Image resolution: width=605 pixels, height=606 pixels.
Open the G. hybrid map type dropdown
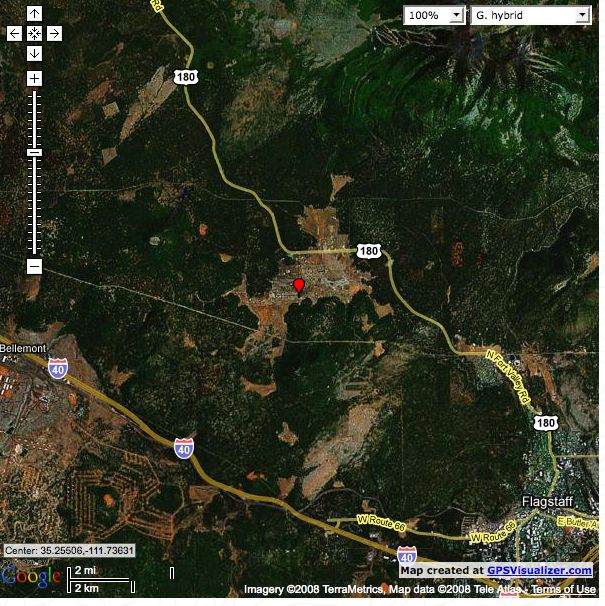click(531, 15)
